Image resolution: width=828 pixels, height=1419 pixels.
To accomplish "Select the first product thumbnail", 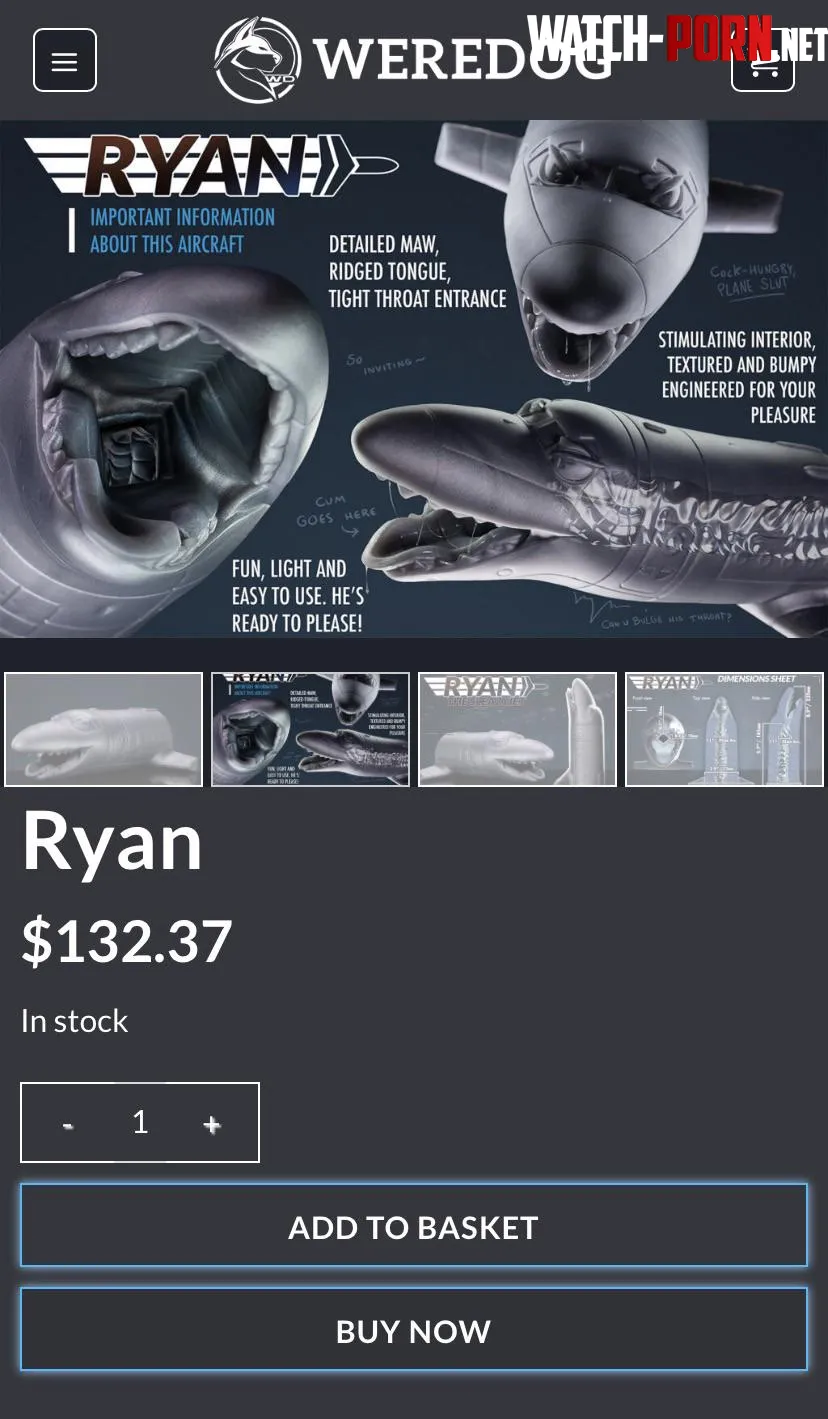I will pyautogui.click(x=104, y=729).
